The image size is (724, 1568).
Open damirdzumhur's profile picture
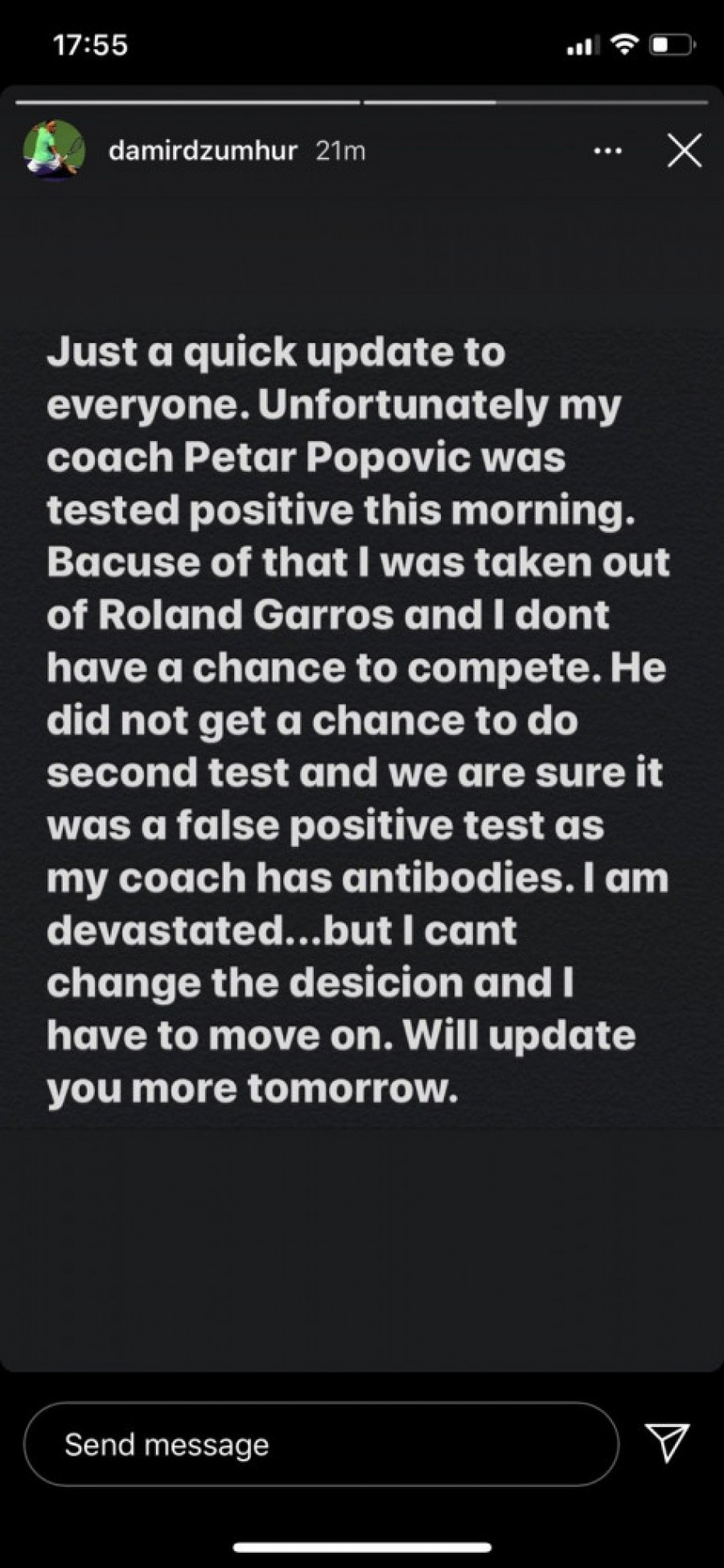coord(54,151)
